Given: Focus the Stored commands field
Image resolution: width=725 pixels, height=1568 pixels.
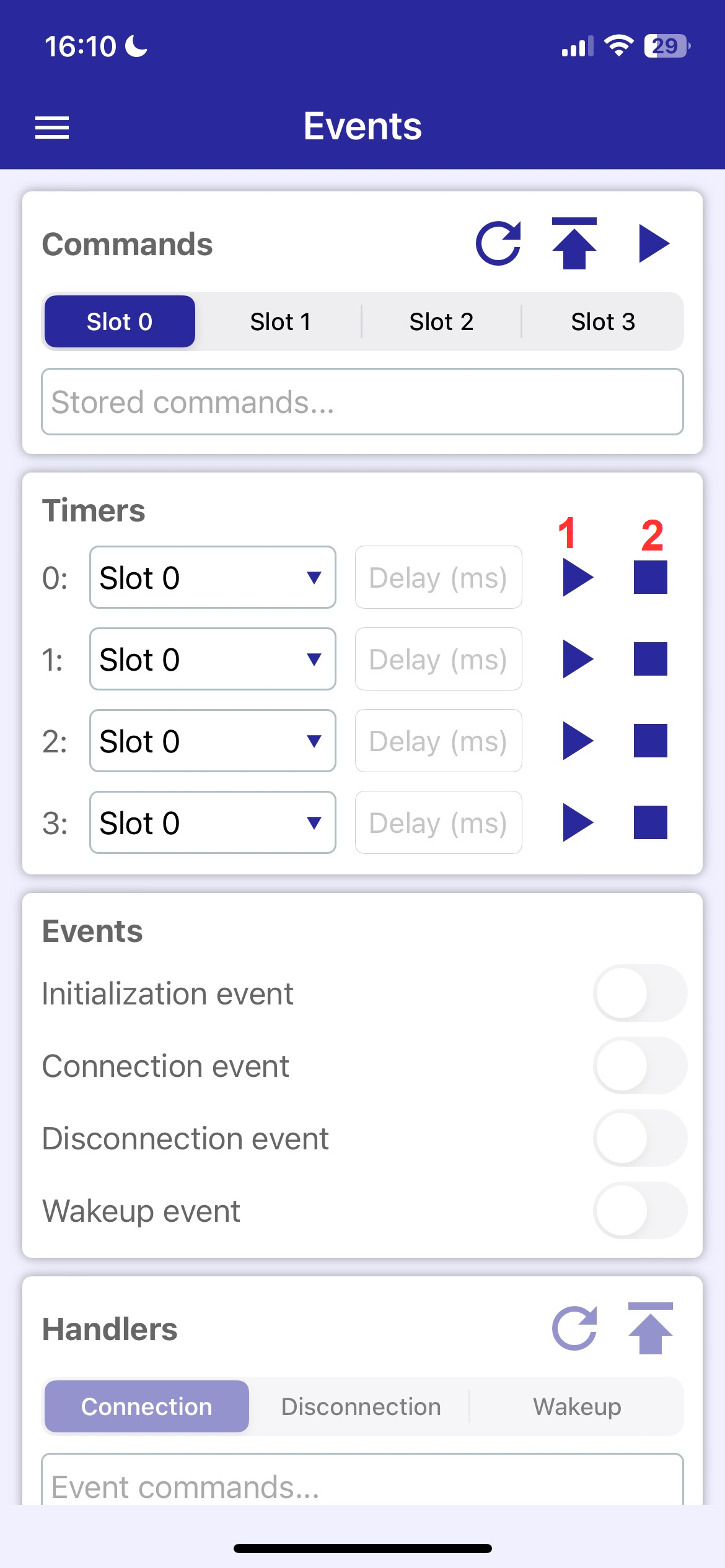Looking at the screenshot, I should (x=362, y=402).
